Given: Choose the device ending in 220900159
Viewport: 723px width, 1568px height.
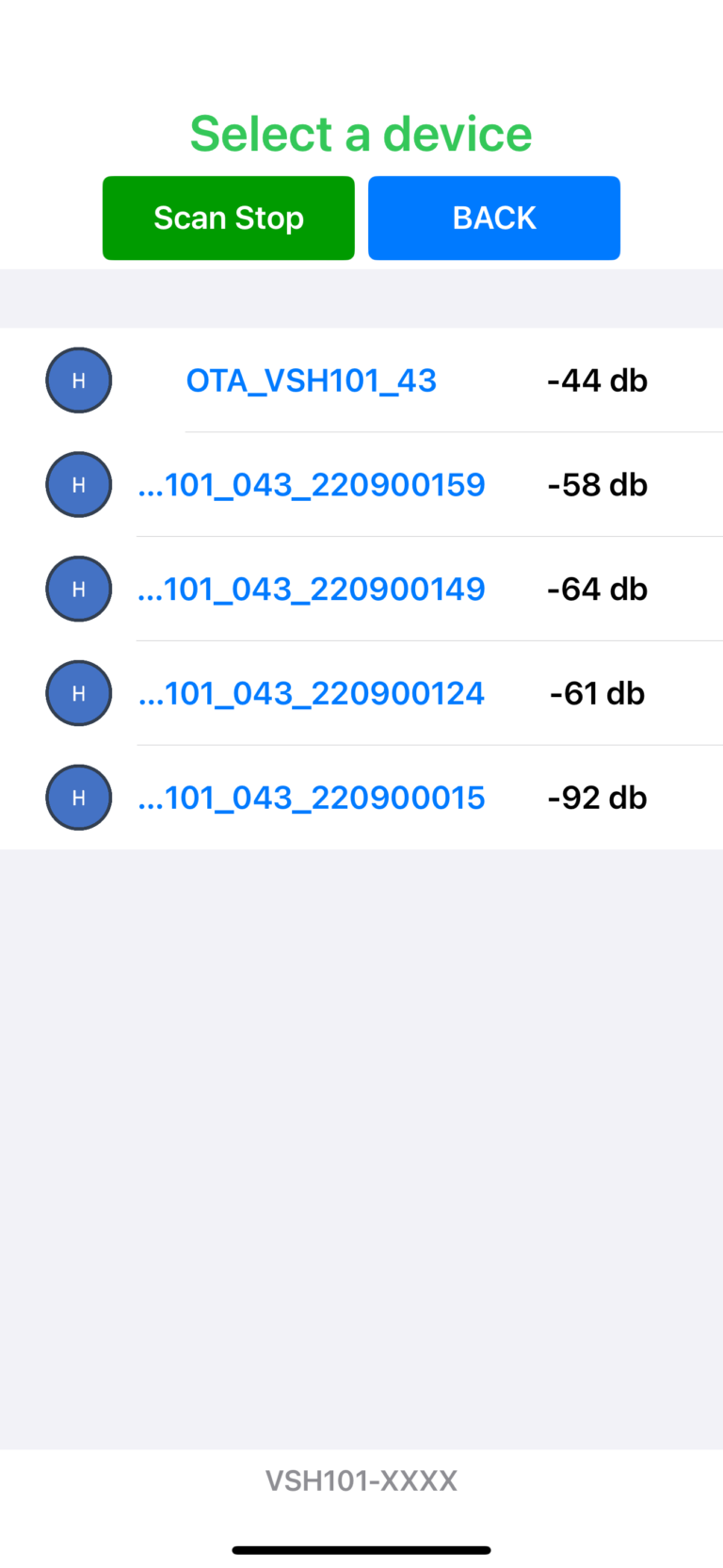Looking at the screenshot, I should [x=361, y=485].
